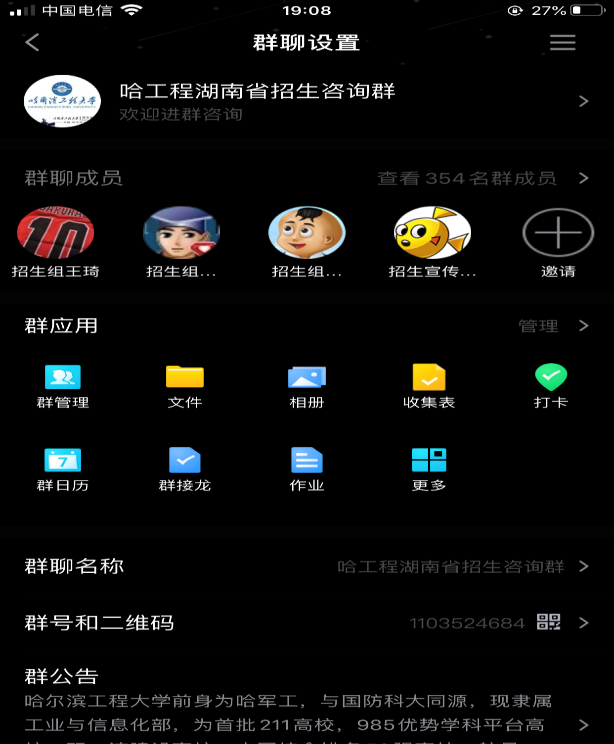Open group 相册

pos(307,385)
